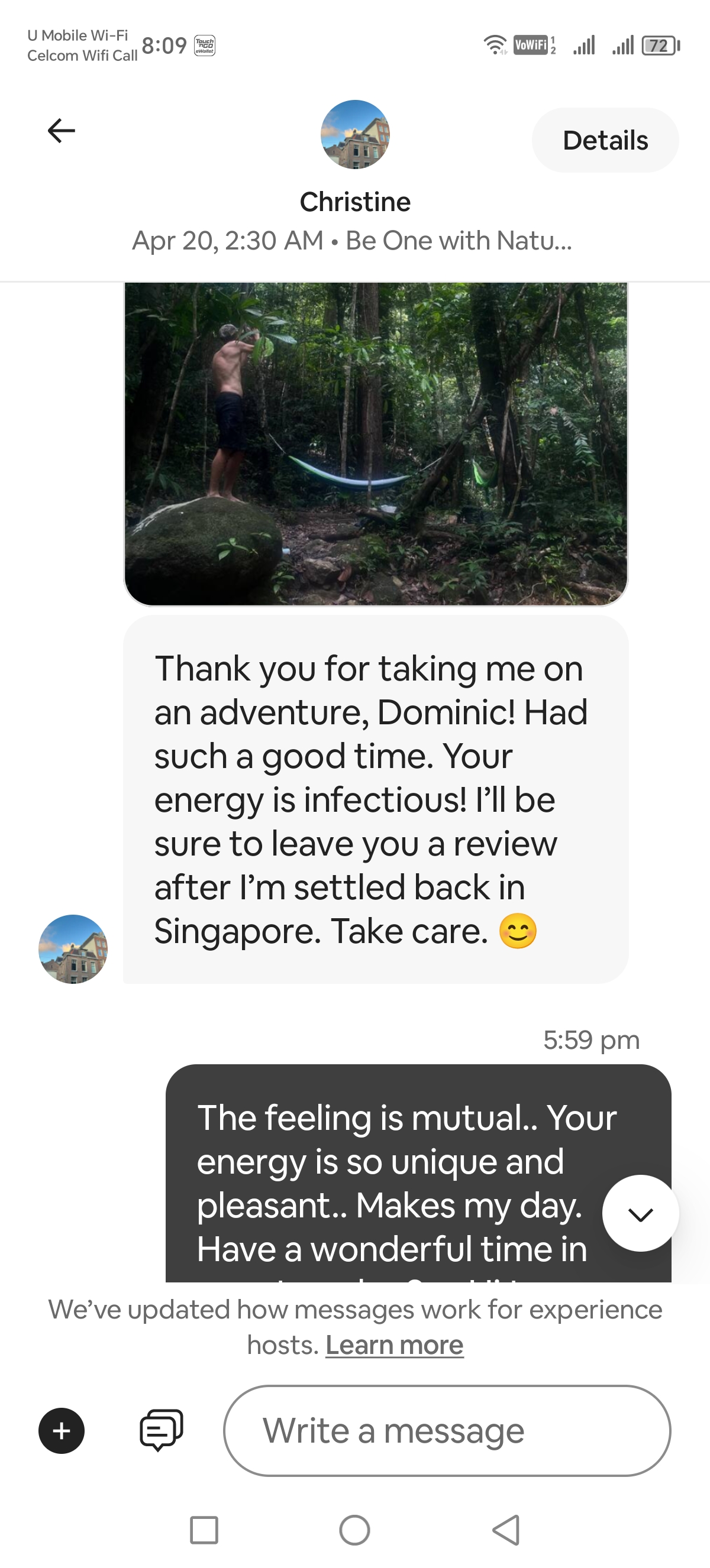Jump to latest message with down chevron
The height and width of the screenshot is (1568, 710).
point(641,1213)
